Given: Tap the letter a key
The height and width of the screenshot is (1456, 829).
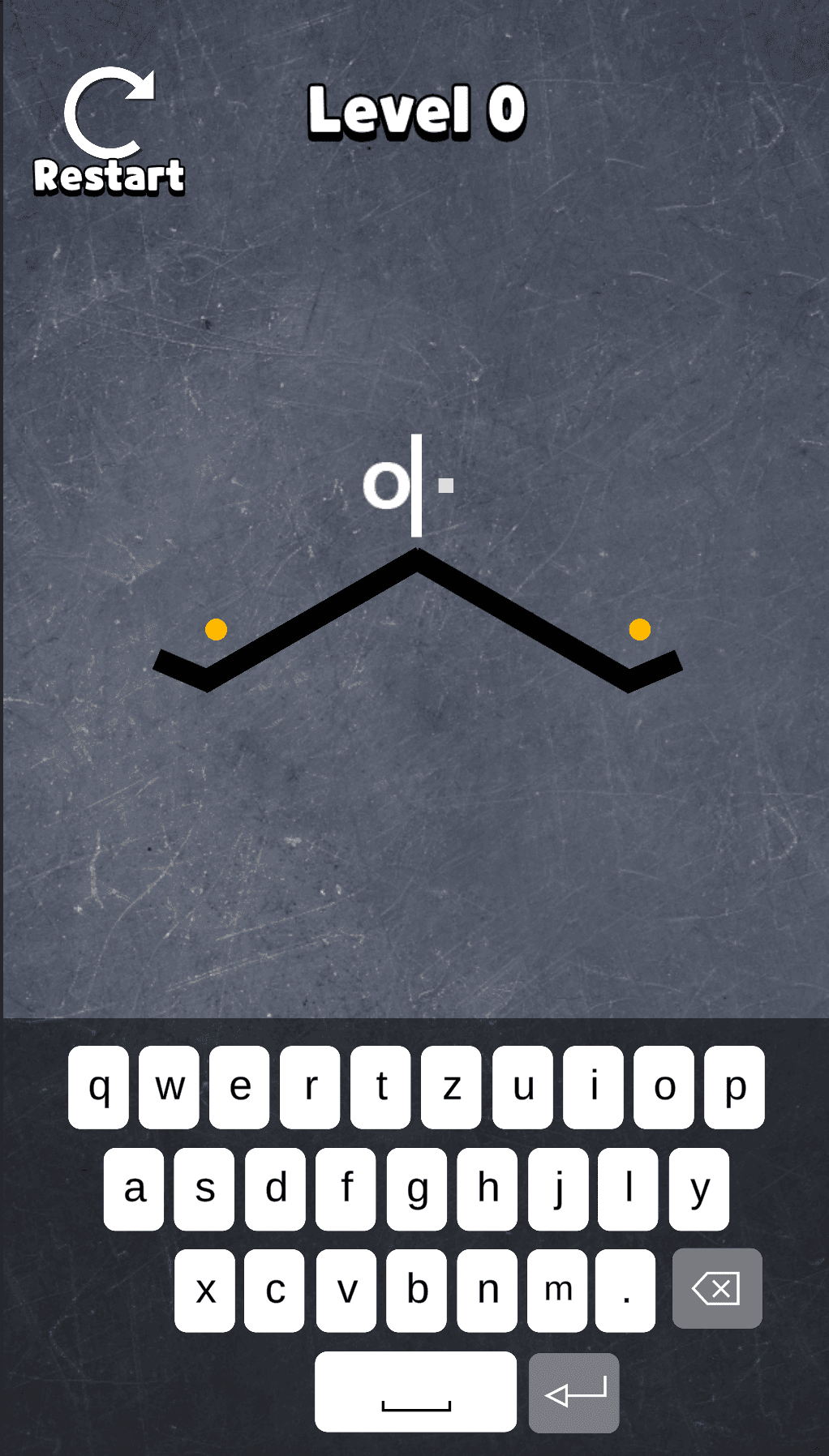Looking at the screenshot, I should click(134, 1188).
